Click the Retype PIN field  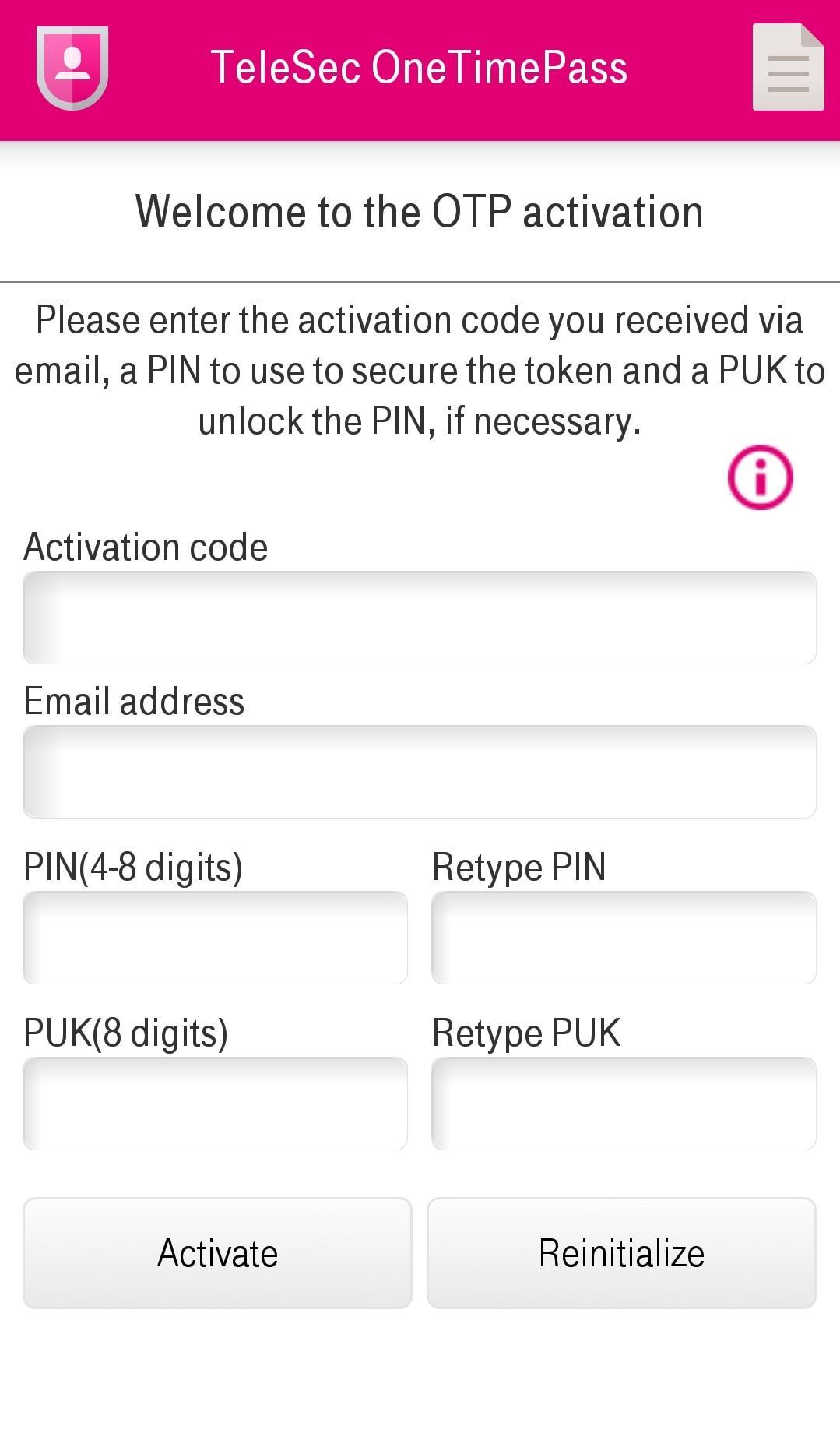(x=623, y=937)
